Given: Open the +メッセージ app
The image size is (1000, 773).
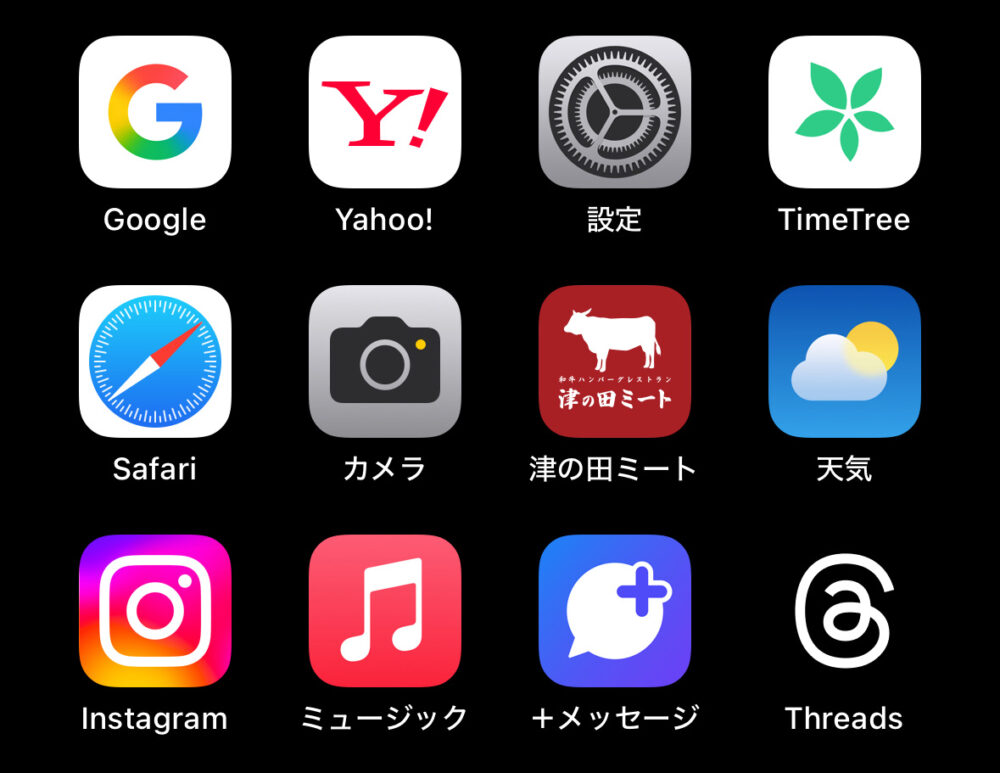Looking at the screenshot, I should [615, 610].
